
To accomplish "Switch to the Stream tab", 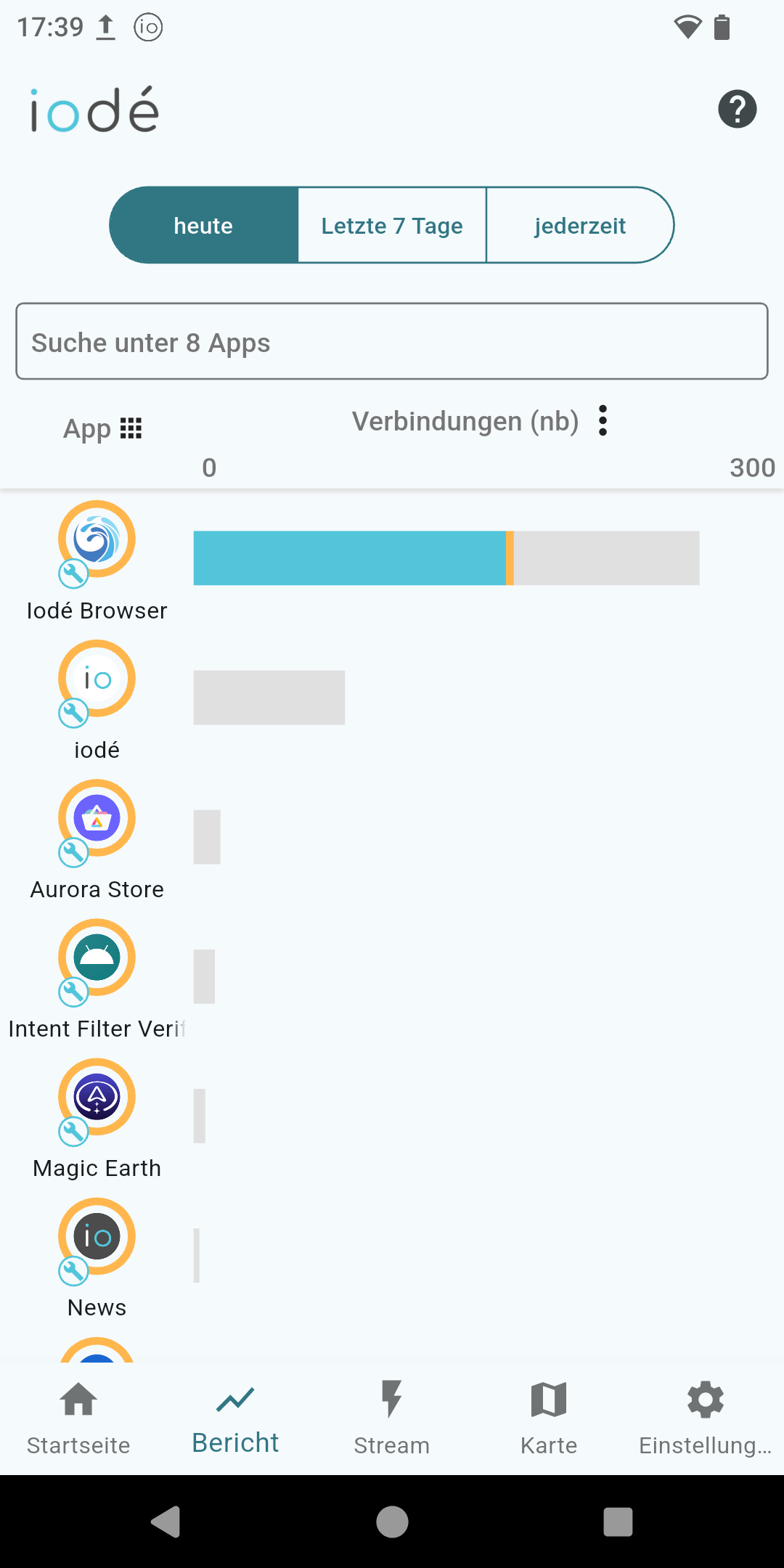I will 392,1418.
